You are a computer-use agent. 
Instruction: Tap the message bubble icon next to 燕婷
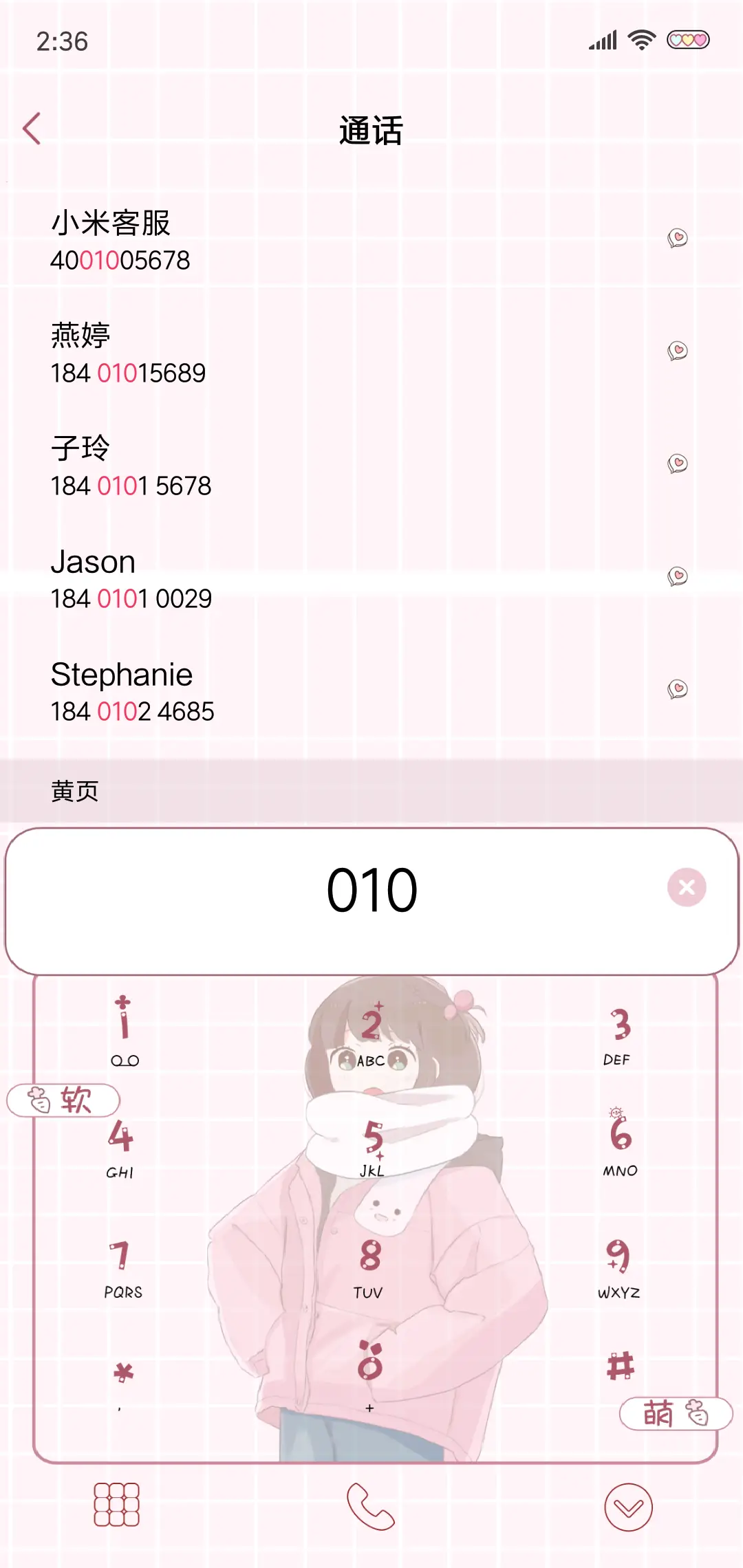click(x=678, y=351)
